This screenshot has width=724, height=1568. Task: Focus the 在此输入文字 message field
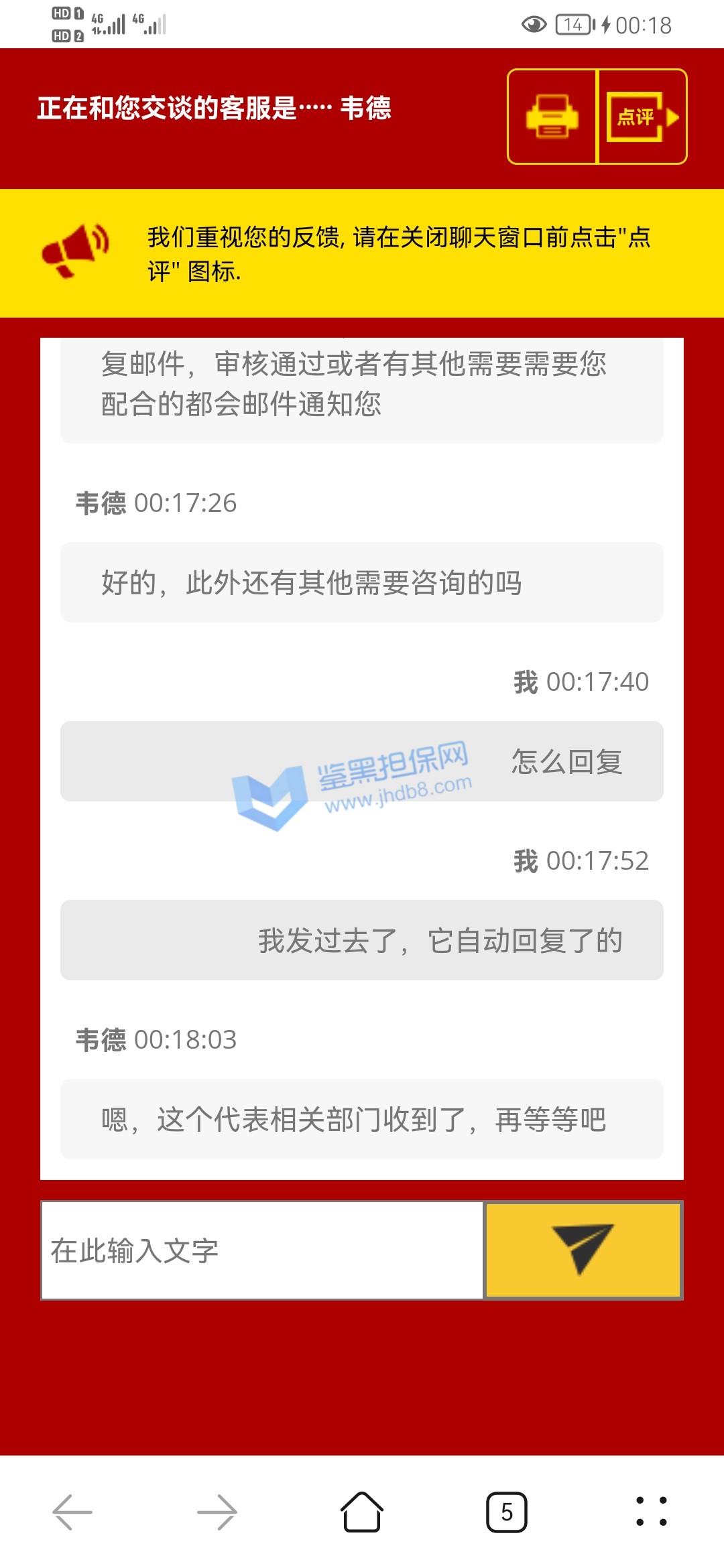coord(263,1250)
